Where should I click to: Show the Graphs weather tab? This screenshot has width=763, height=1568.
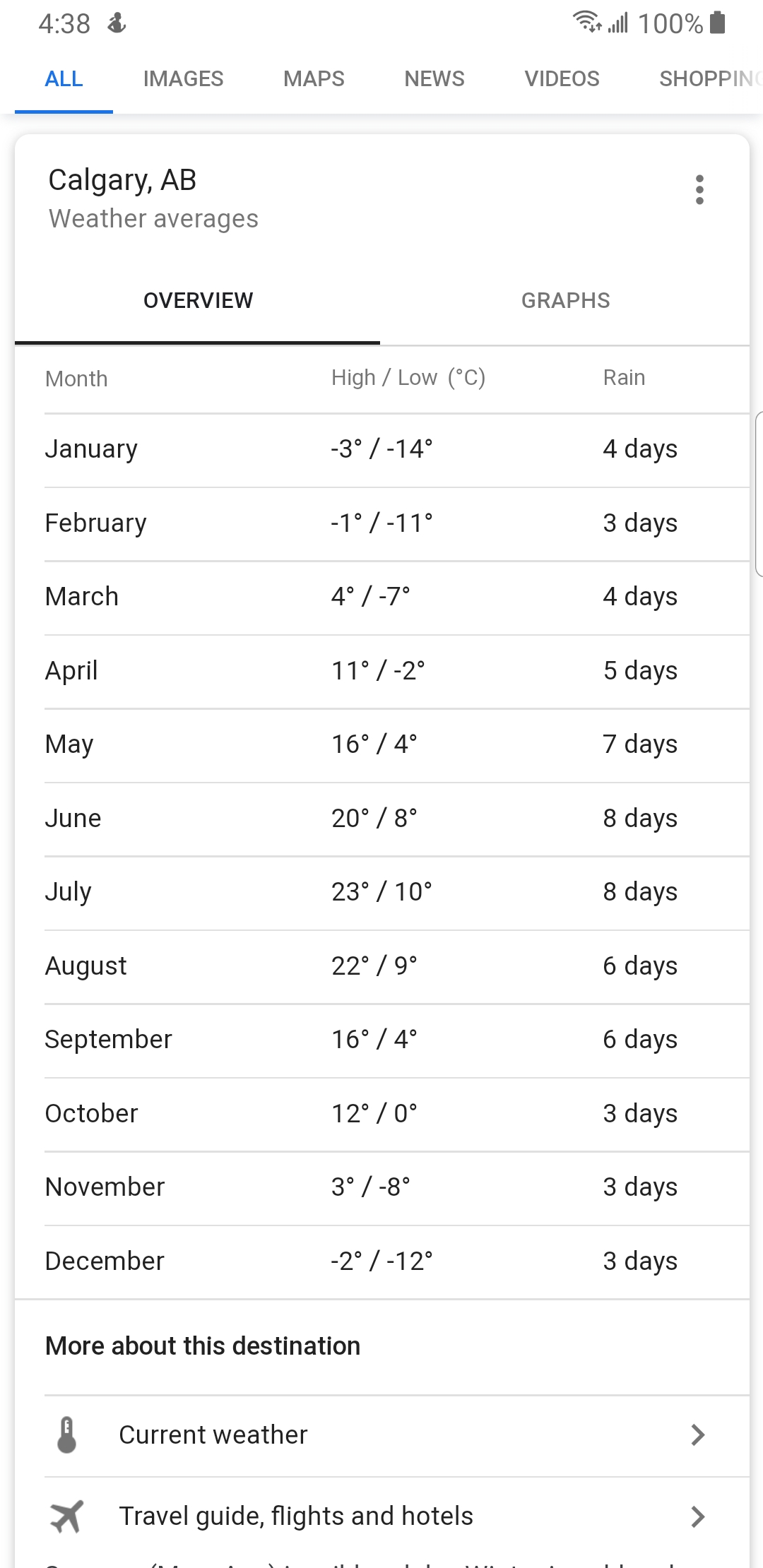(x=565, y=300)
